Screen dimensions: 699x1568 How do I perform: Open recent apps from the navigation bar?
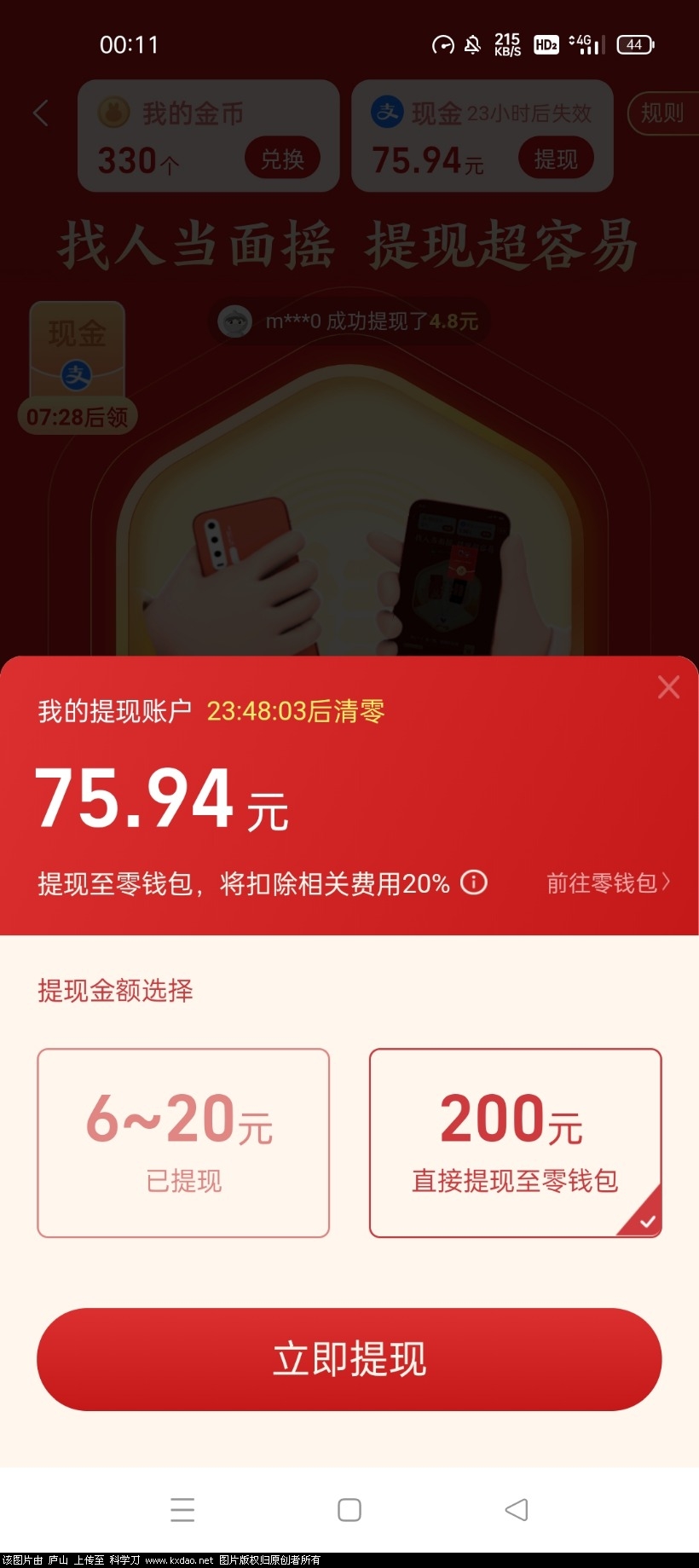182,1509
